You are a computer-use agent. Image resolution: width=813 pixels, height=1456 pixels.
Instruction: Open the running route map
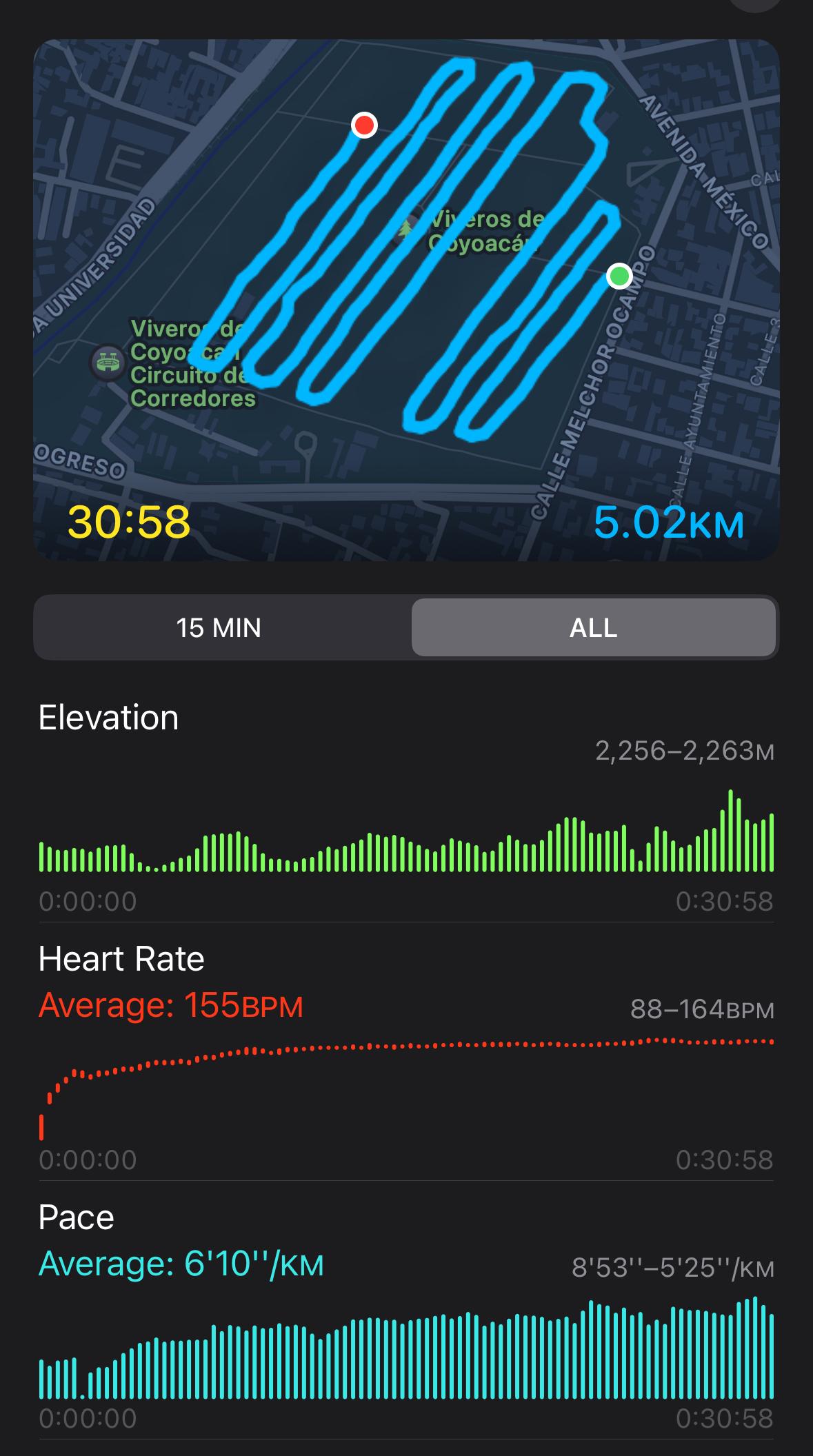pos(406,300)
